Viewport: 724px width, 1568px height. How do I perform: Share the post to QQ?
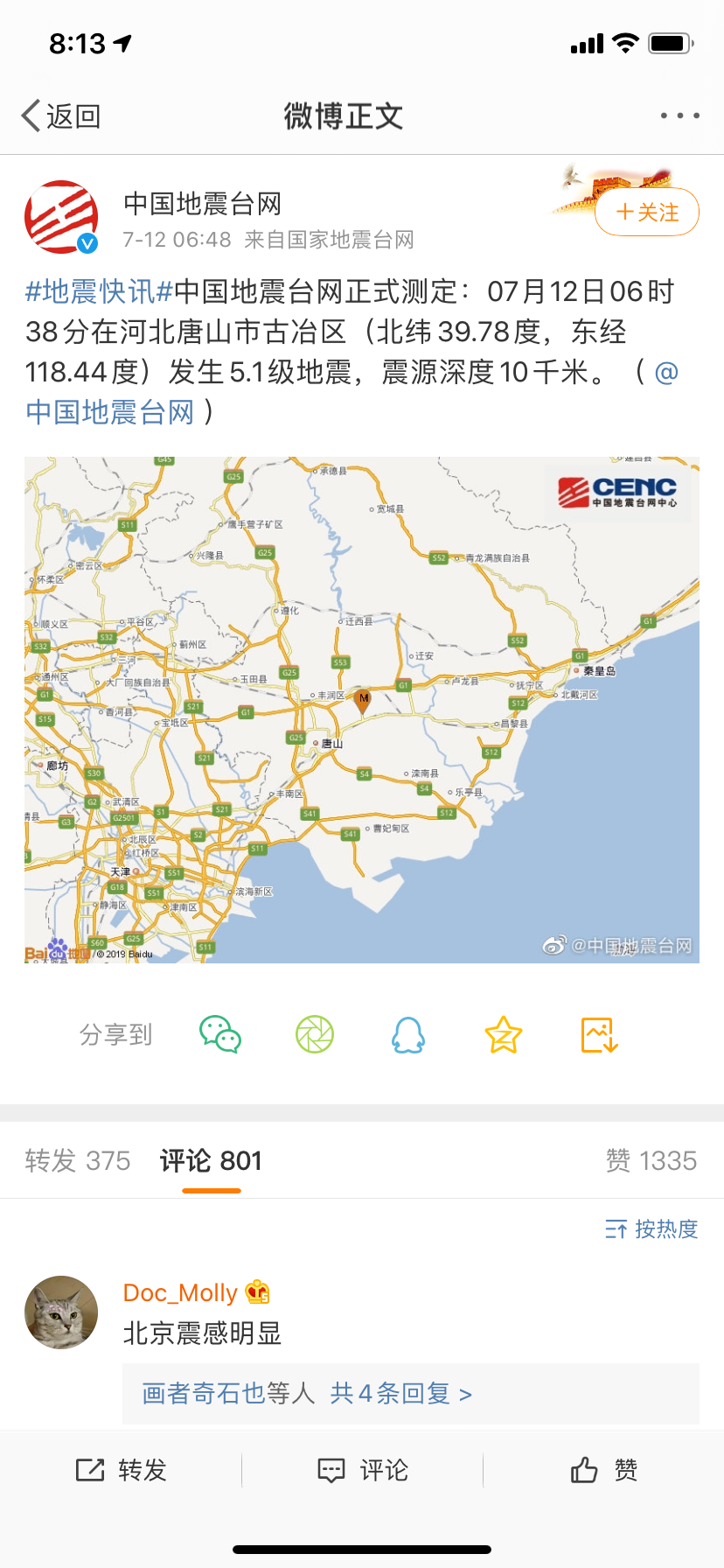tap(408, 1035)
